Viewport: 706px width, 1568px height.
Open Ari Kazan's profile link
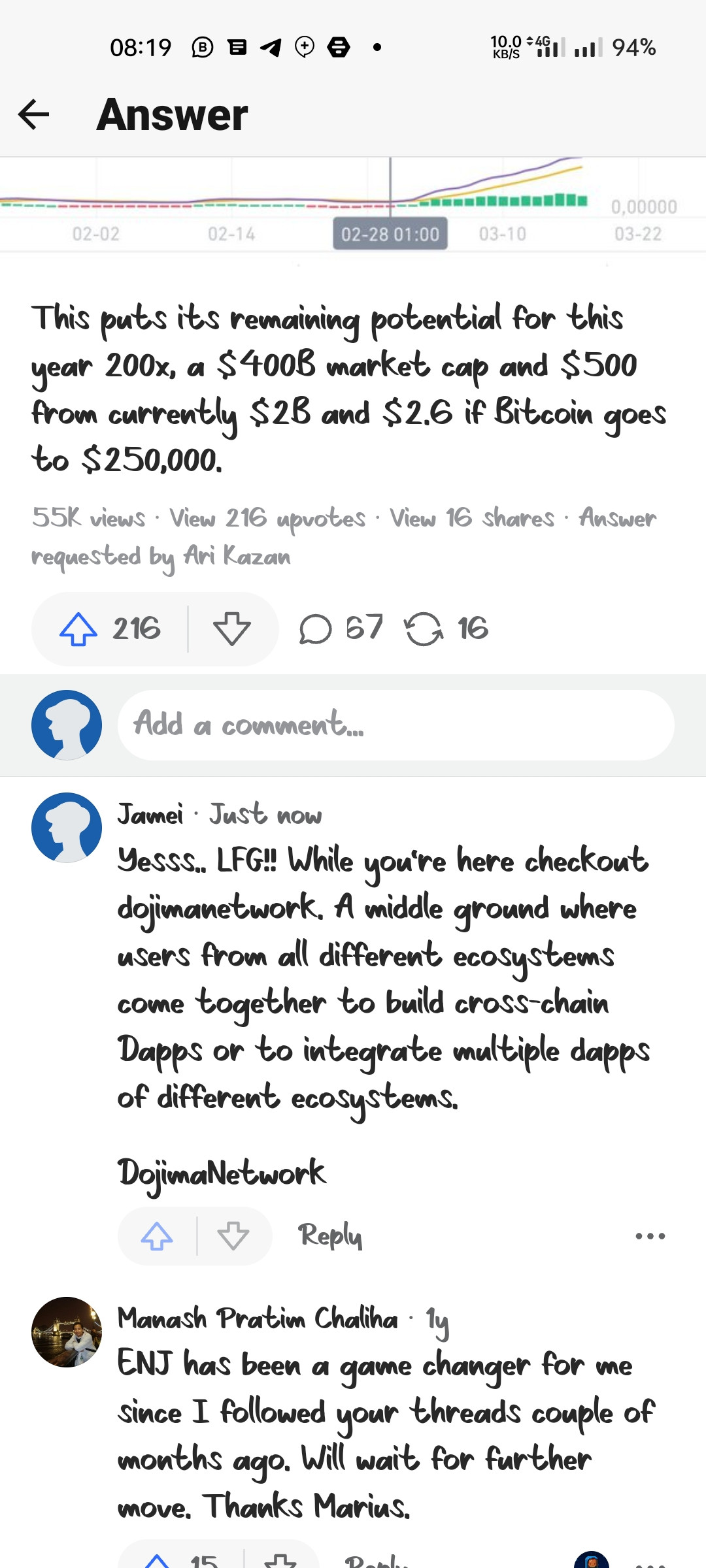(237, 557)
